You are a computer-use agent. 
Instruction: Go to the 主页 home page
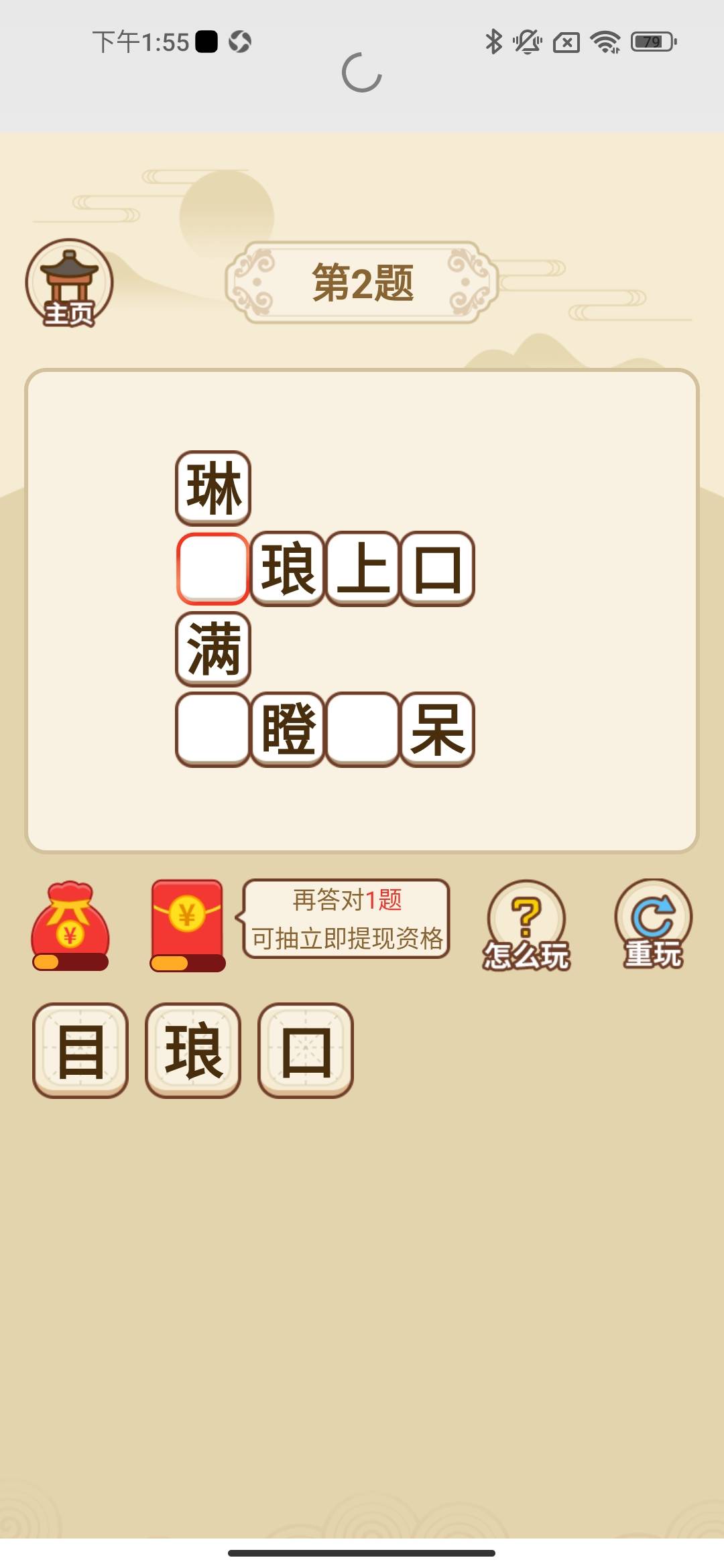click(69, 283)
